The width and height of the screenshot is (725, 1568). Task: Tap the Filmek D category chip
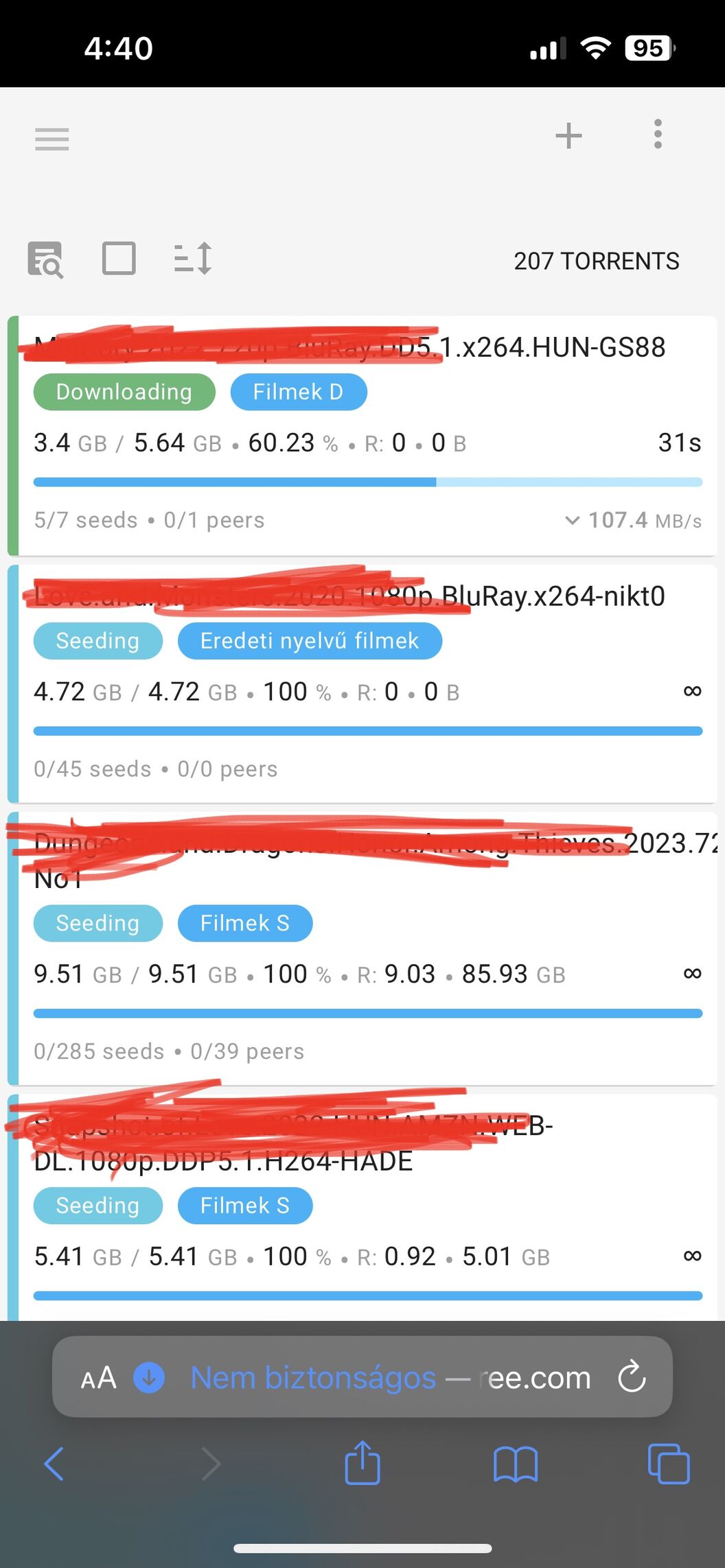pyautogui.click(x=299, y=392)
